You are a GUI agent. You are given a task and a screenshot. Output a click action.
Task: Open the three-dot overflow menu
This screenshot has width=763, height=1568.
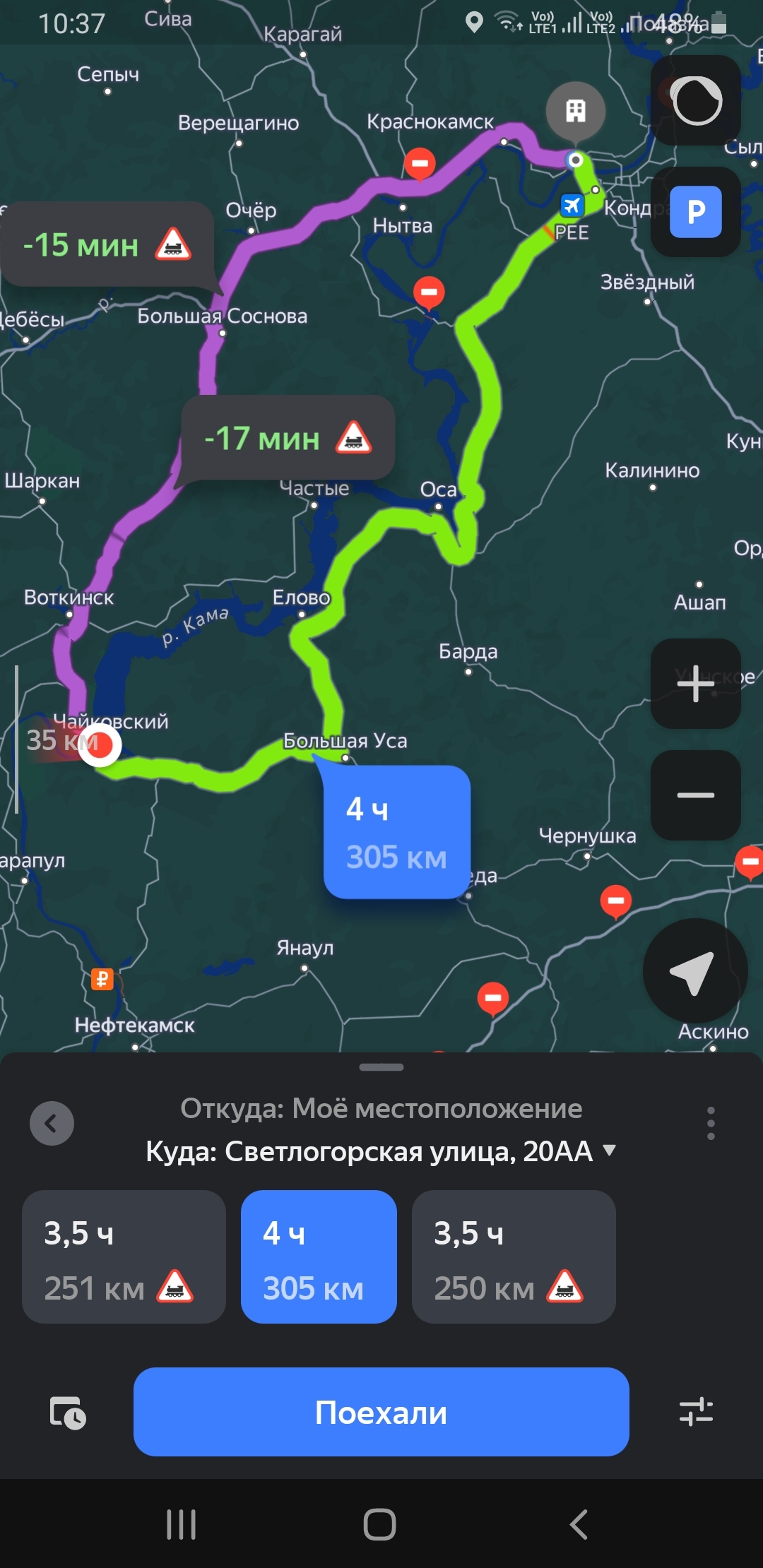[x=711, y=1123]
